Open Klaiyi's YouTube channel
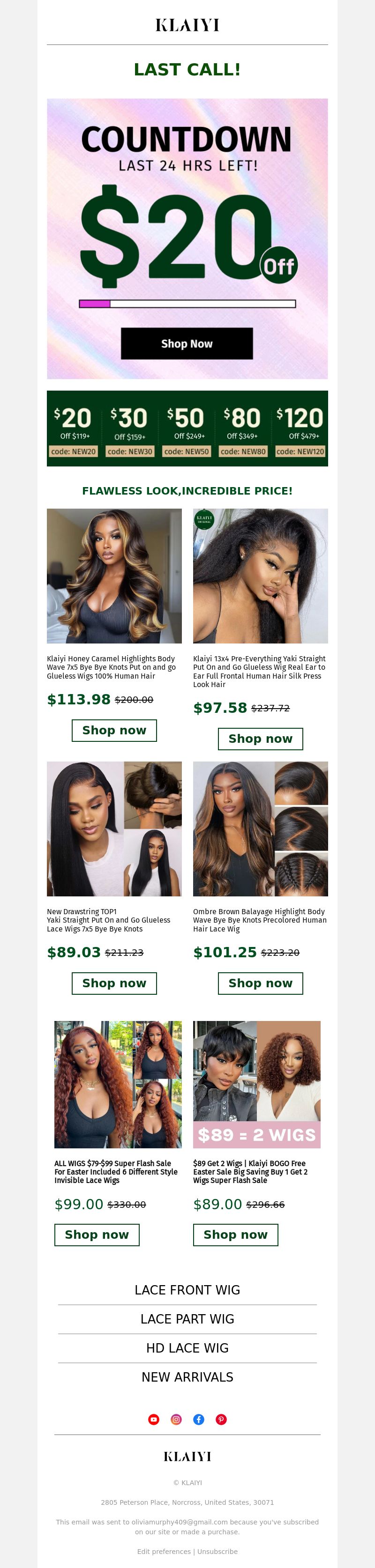 tap(153, 1419)
